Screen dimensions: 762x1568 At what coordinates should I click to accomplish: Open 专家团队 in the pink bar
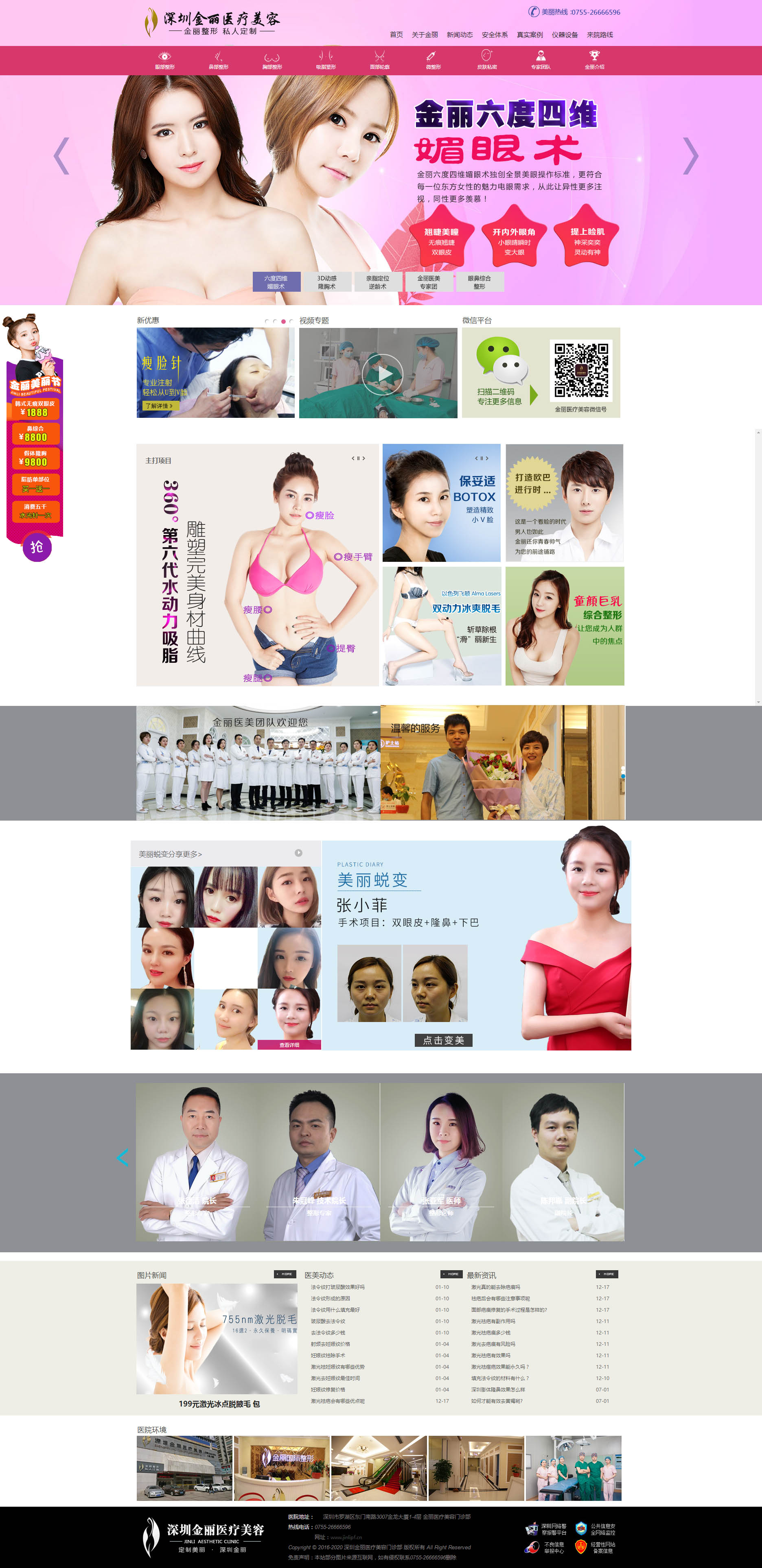(540, 60)
